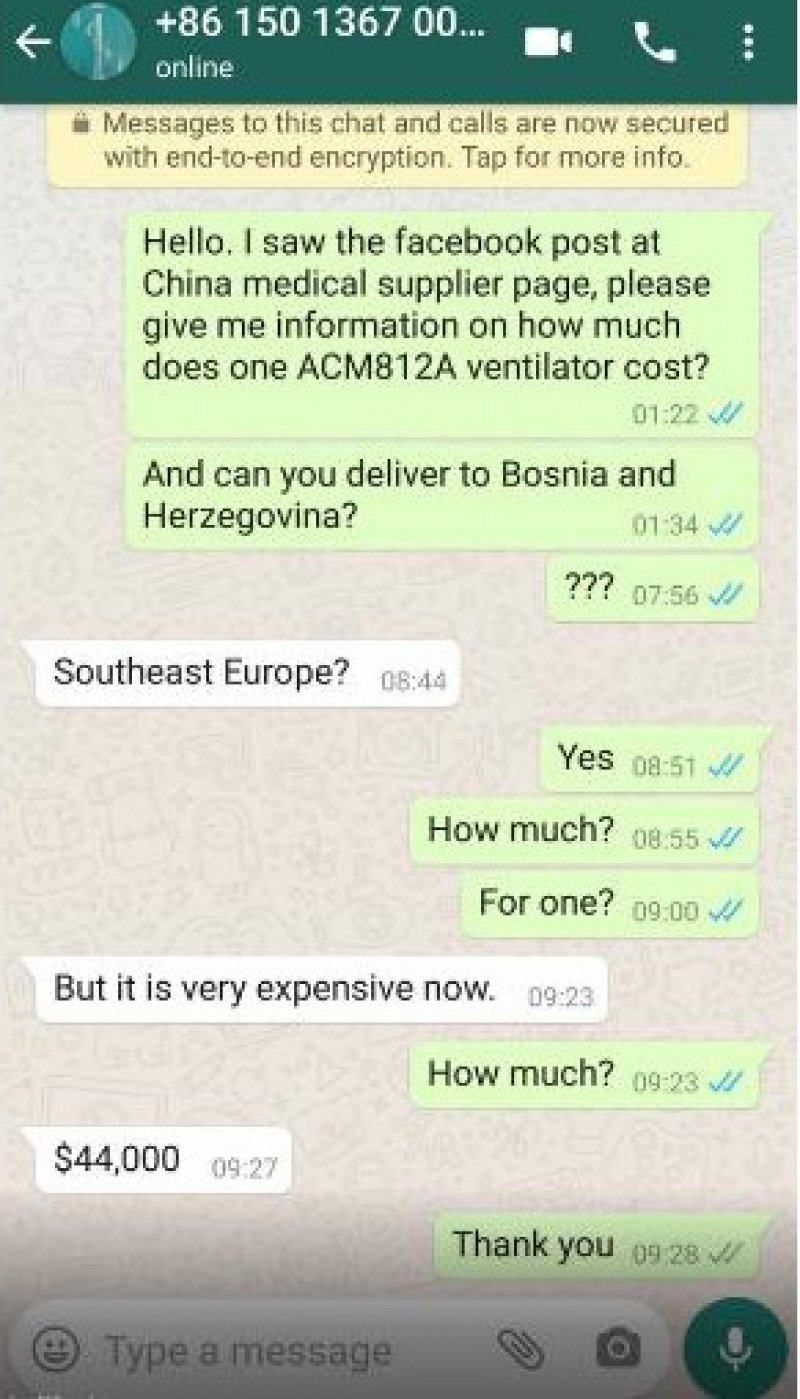
Task: Tap the voice message microphone button
Action: coord(736,1348)
